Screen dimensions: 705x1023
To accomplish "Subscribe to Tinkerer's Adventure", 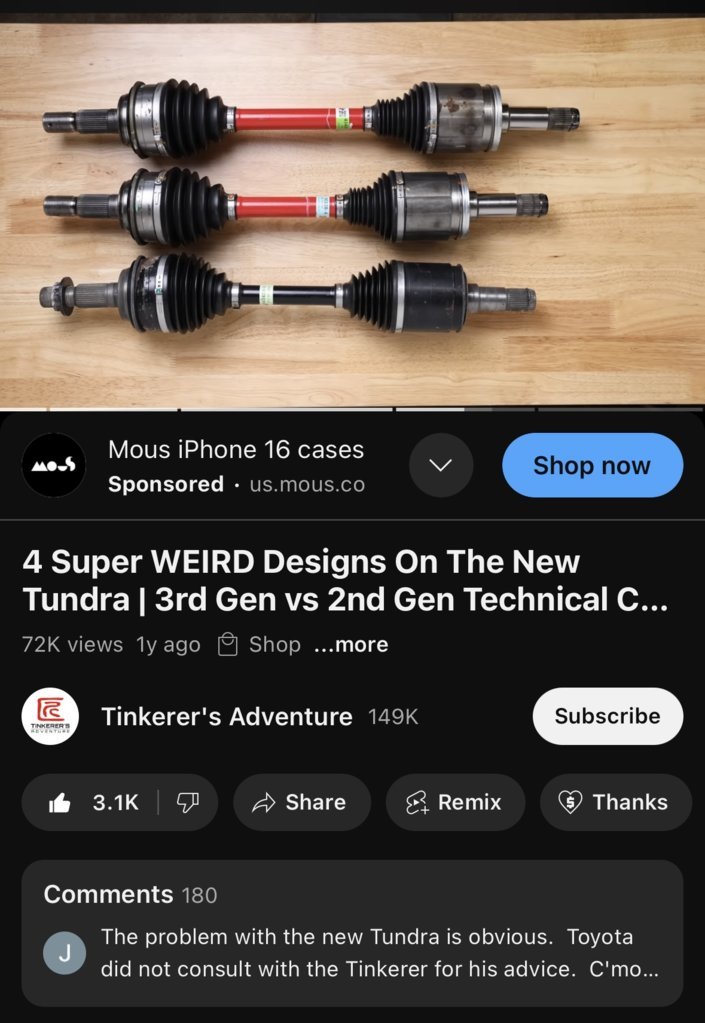I will pos(607,716).
